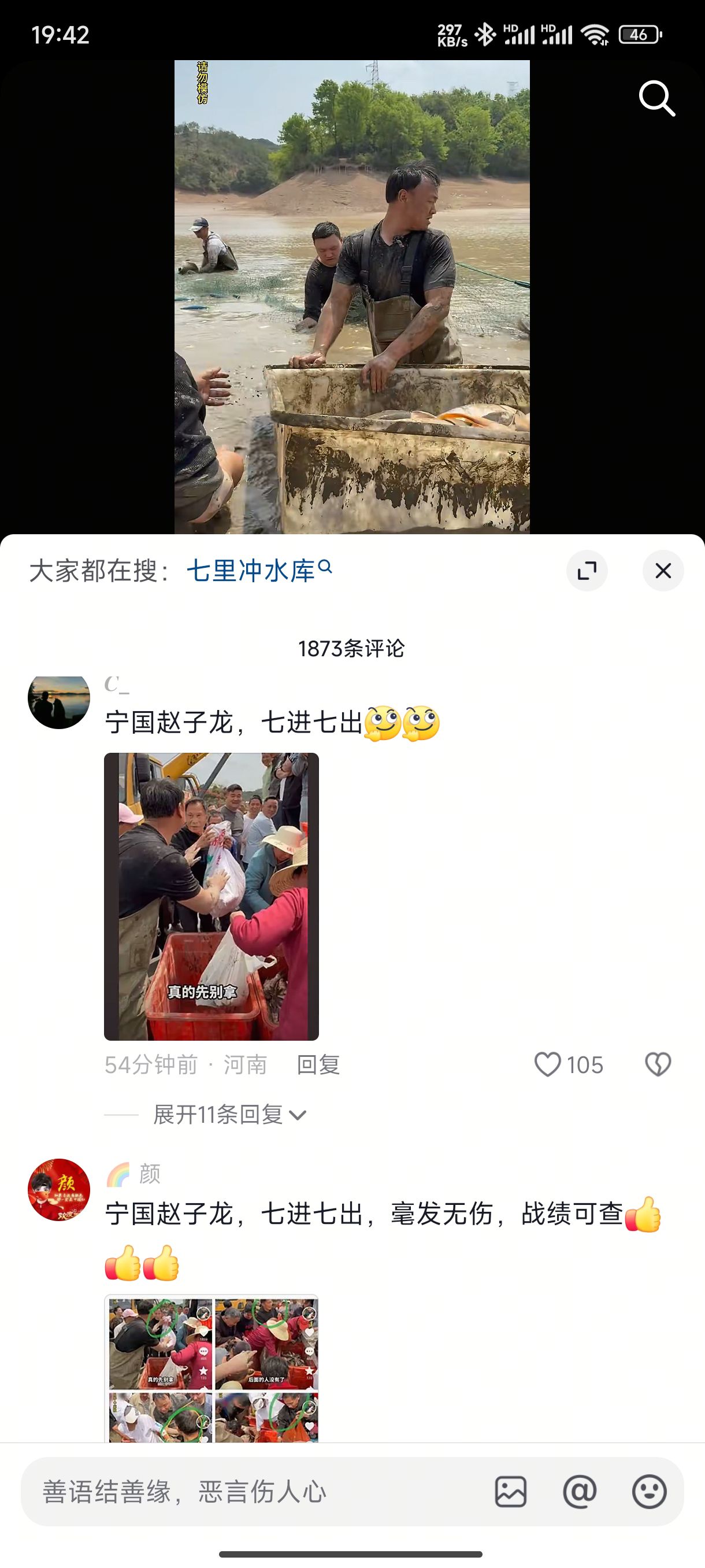705x1568 pixels.
Task: Like C_'s comment with 105 likes
Action: pos(547,1064)
